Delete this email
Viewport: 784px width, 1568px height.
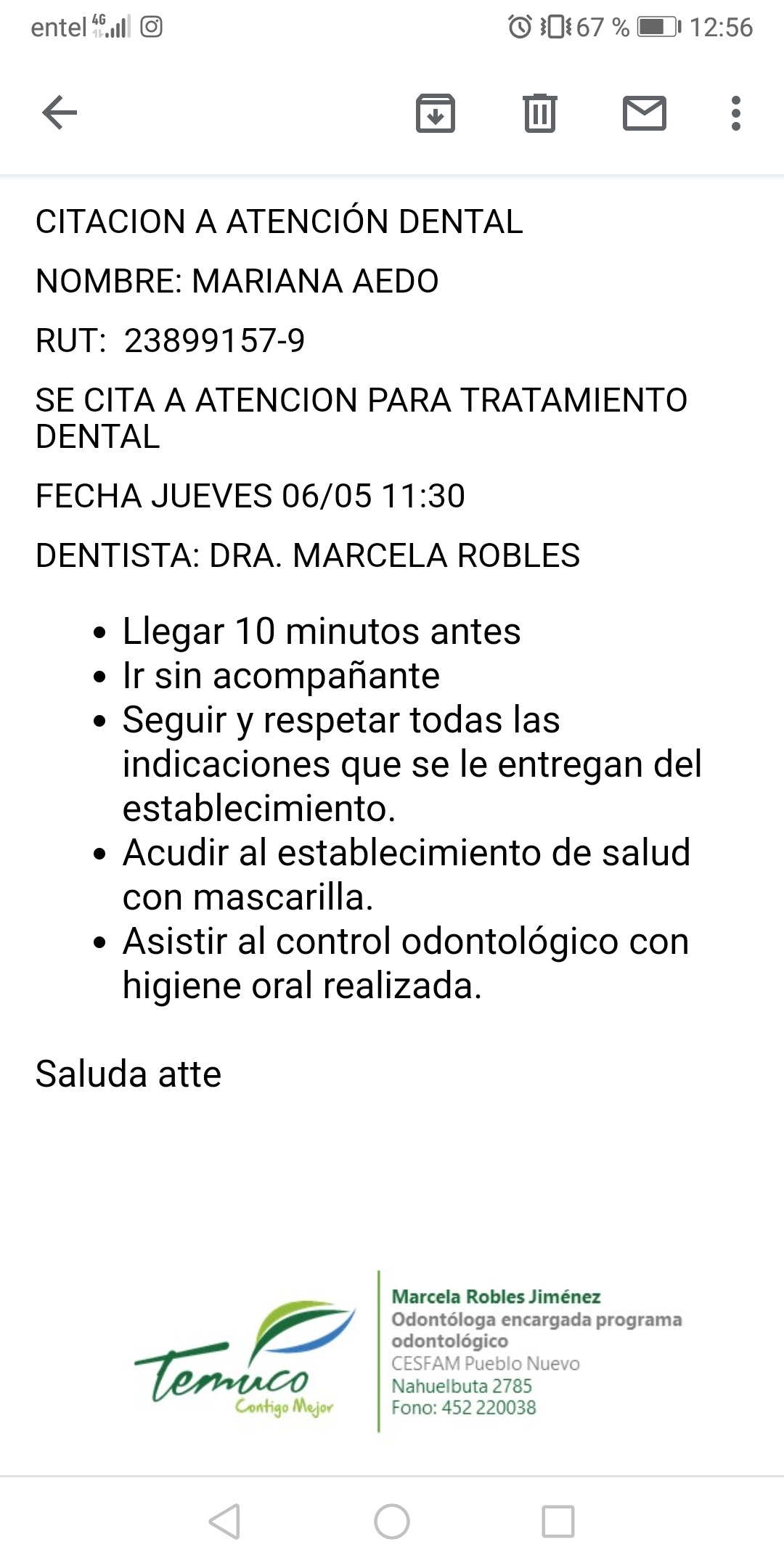pyautogui.click(x=539, y=113)
